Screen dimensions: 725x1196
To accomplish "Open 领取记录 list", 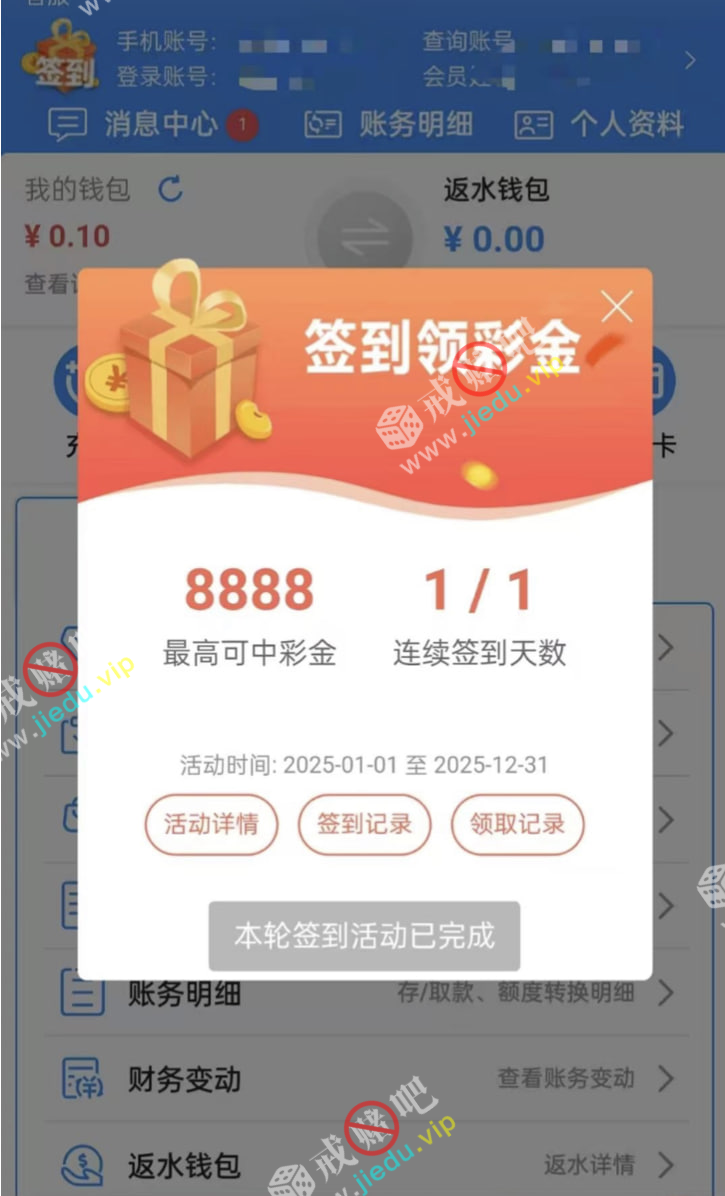I will [517, 824].
